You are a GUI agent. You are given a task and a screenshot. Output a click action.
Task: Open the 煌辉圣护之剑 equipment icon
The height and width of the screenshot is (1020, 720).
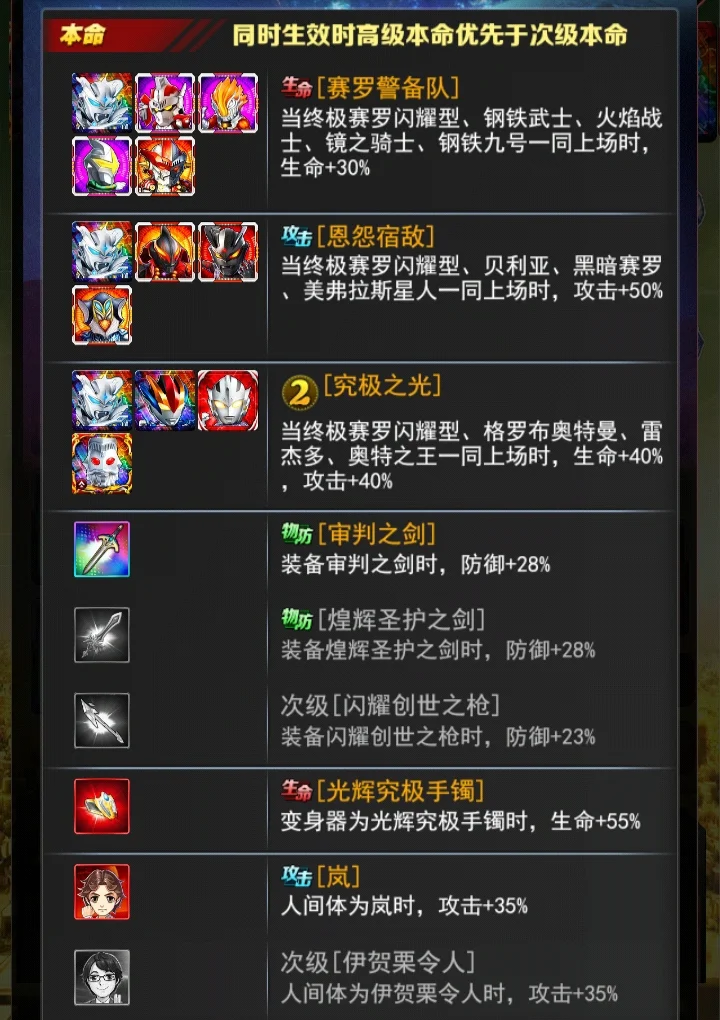click(x=102, y=635)
